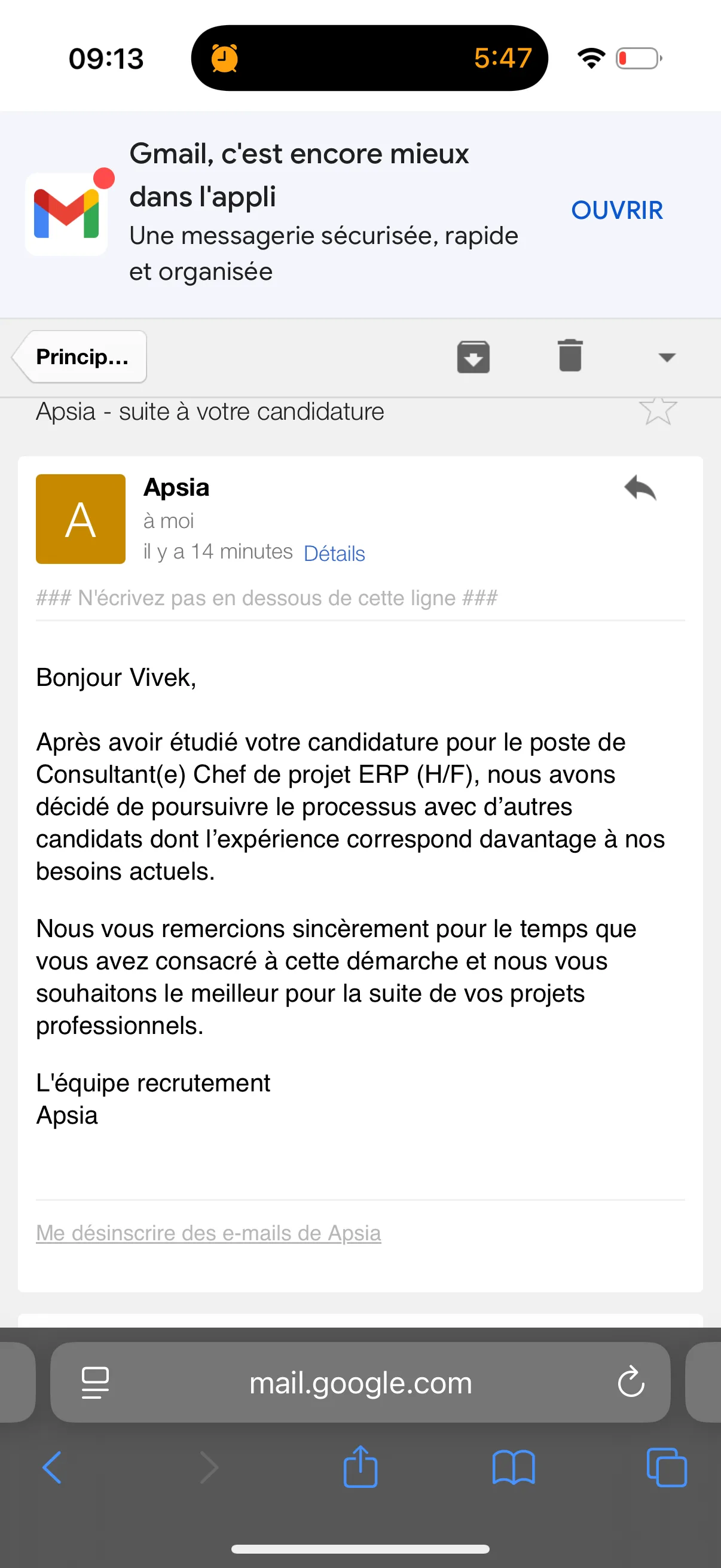The height and width of the screenshot is (1568, 721).
Task: Expand the more actions dropdown arrow
Action: click(667, 357)
